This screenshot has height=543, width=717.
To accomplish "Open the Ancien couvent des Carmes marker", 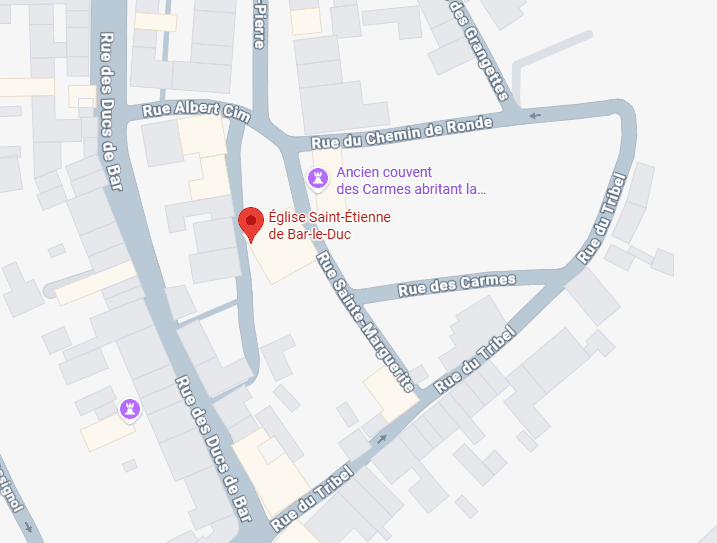I will click(x=319, y=179).
